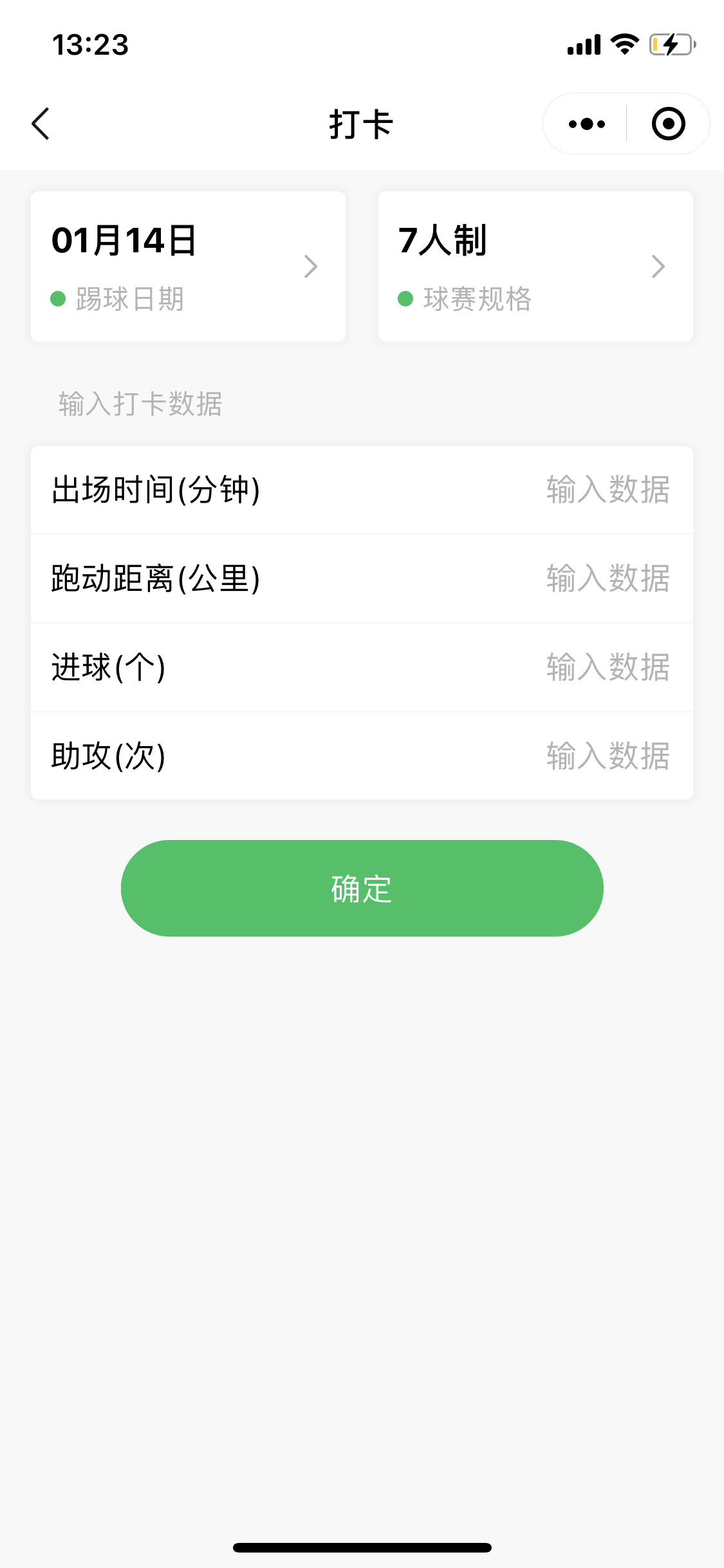Enter data for 出场时间(分钟)
The width and height of the screenshot is (724, 1568).
click(362, 490)
